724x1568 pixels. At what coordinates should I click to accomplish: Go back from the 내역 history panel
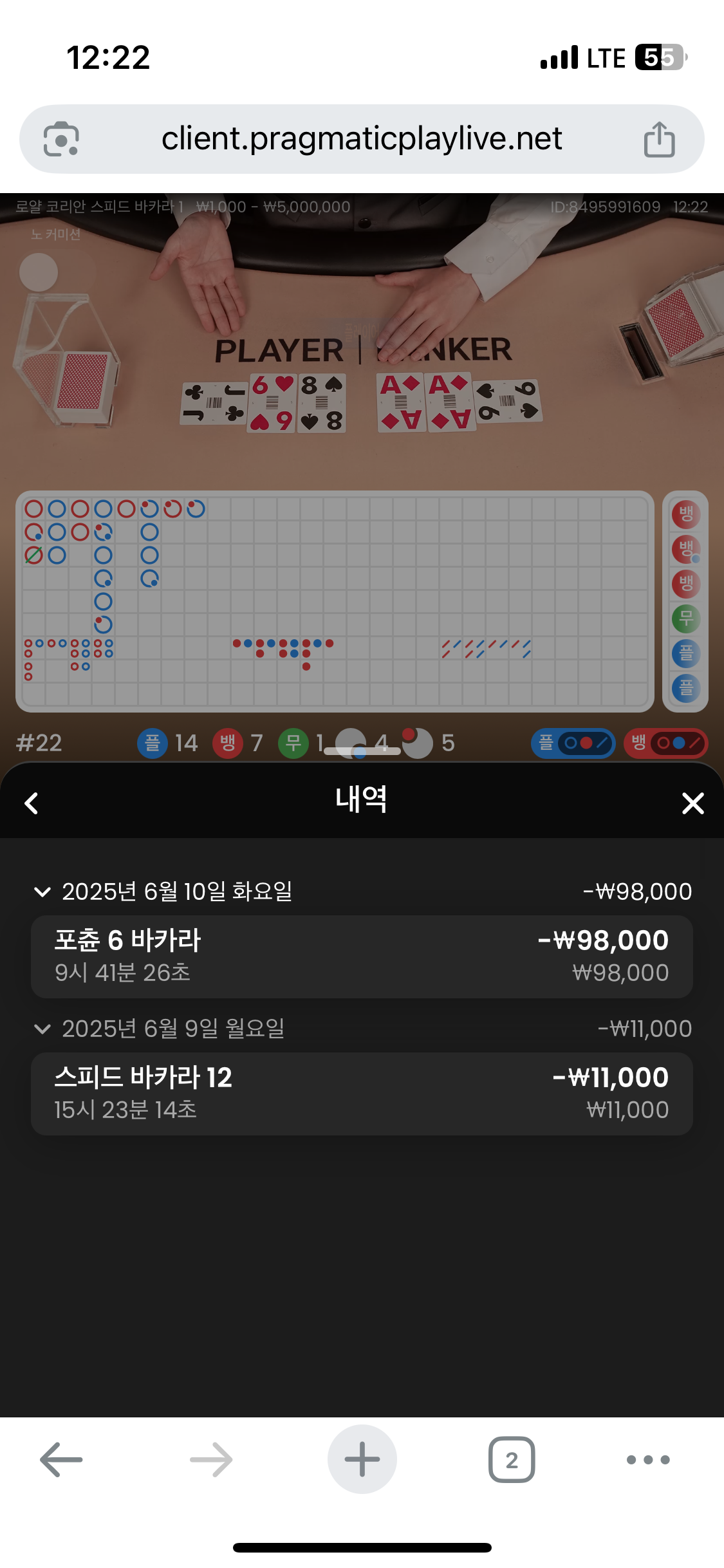click(31, 803)
